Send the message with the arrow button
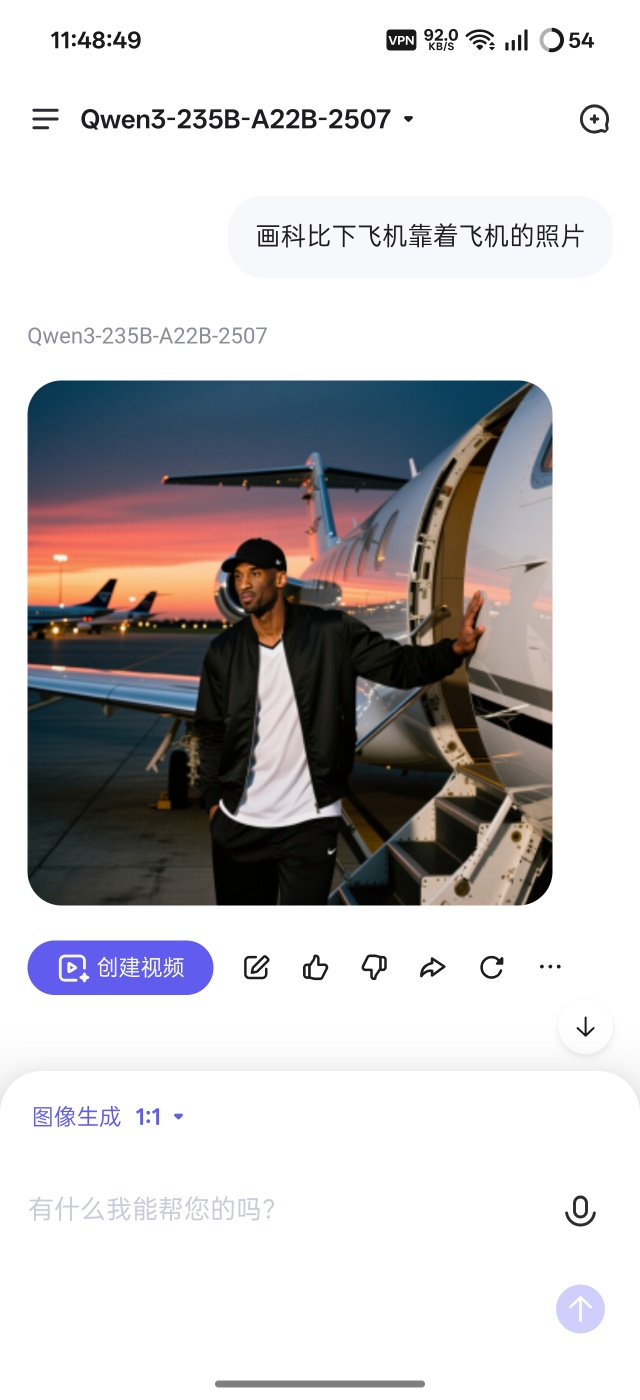The width and height of the screenshot is (640, 1400). pyautogui.click(x=580, y=1309)
